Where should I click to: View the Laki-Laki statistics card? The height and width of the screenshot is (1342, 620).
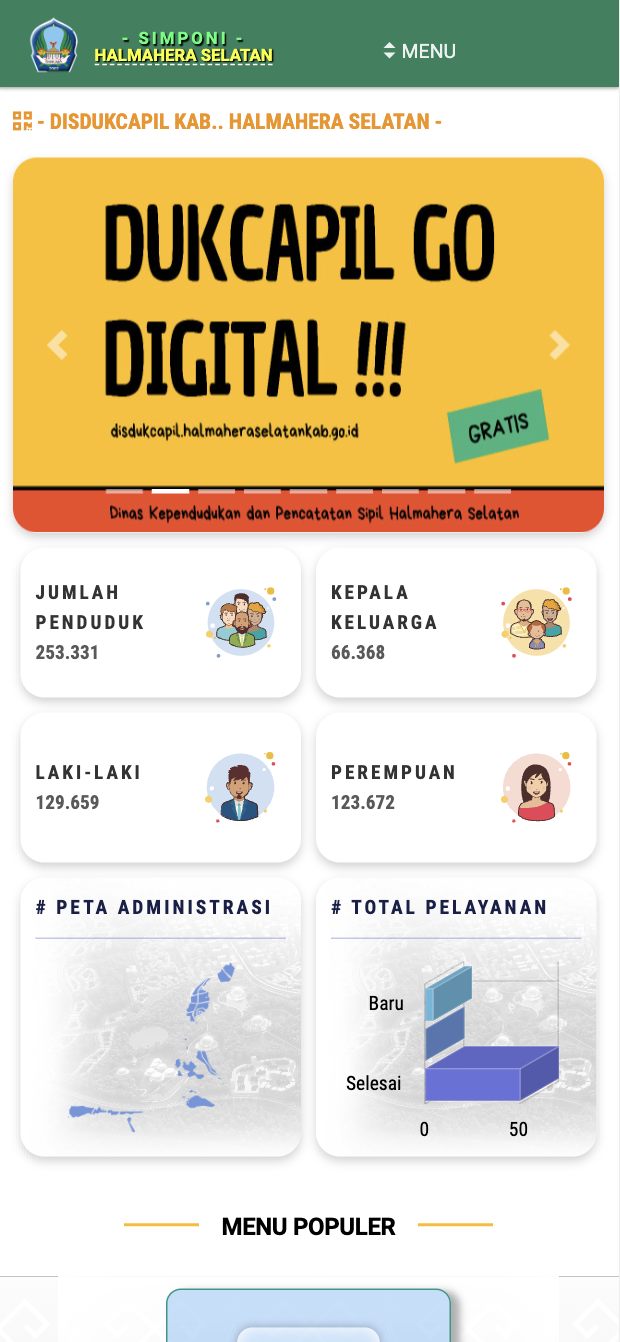coord(160,787)
